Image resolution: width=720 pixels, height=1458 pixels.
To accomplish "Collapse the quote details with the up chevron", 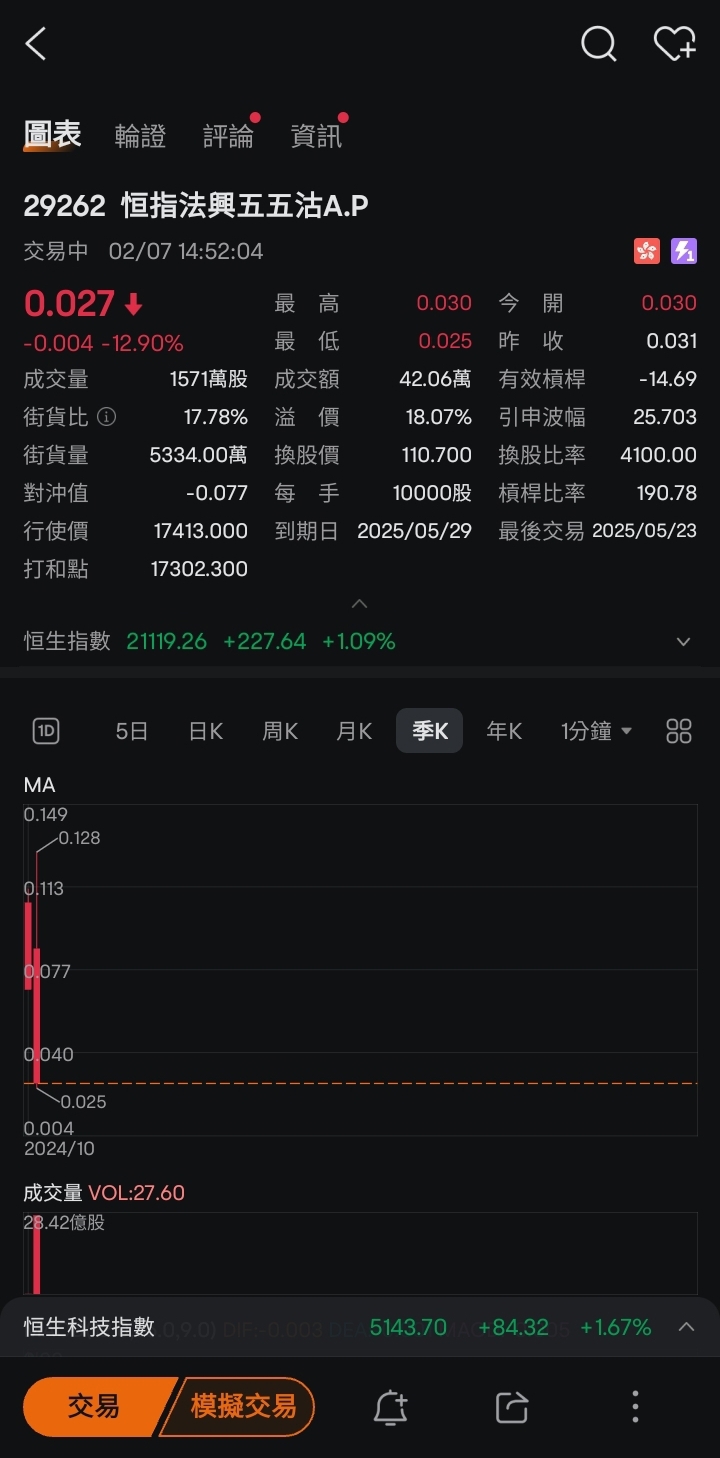I will [360, 603].
